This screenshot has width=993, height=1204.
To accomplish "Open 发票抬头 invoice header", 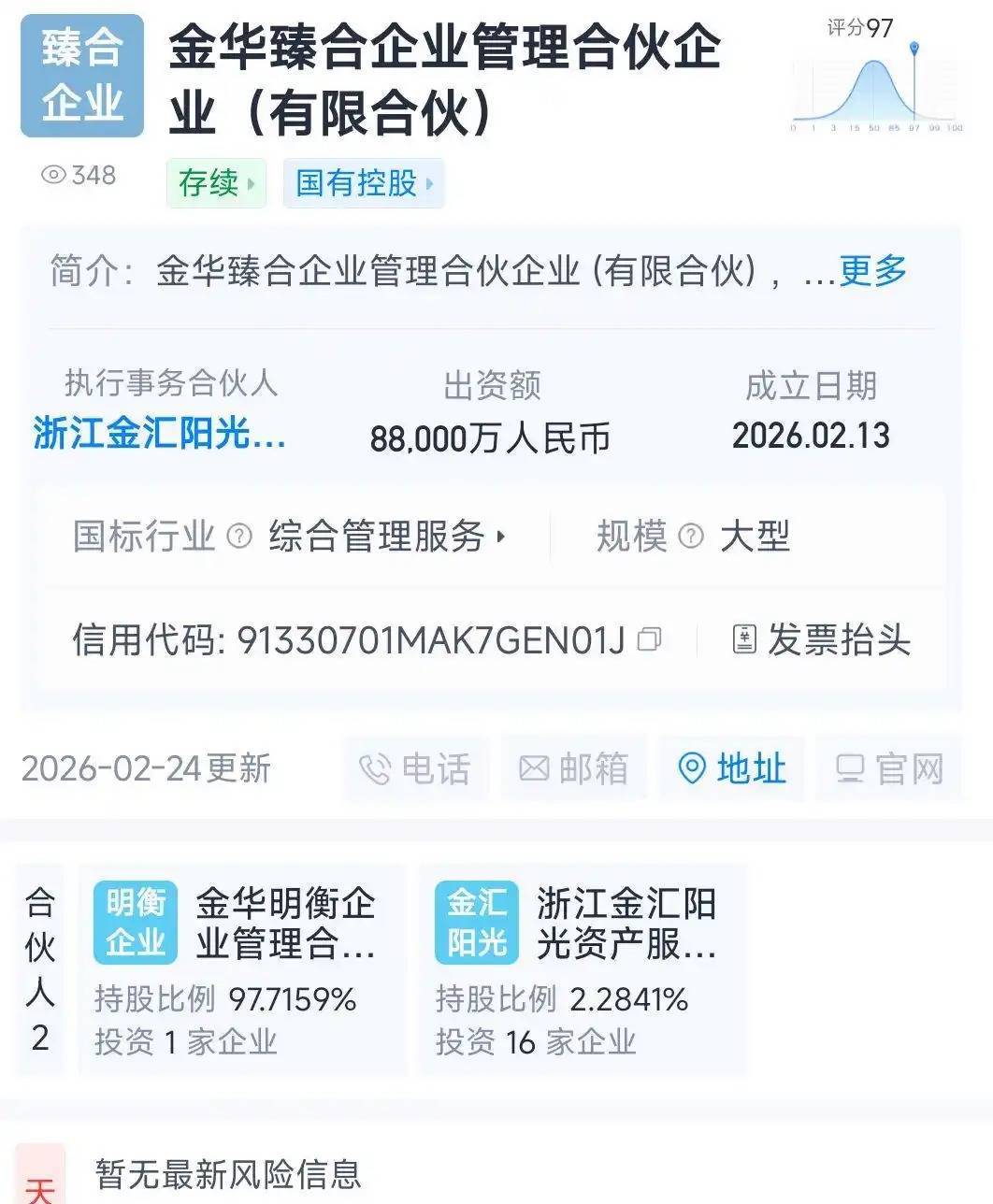I will [820, 640].
